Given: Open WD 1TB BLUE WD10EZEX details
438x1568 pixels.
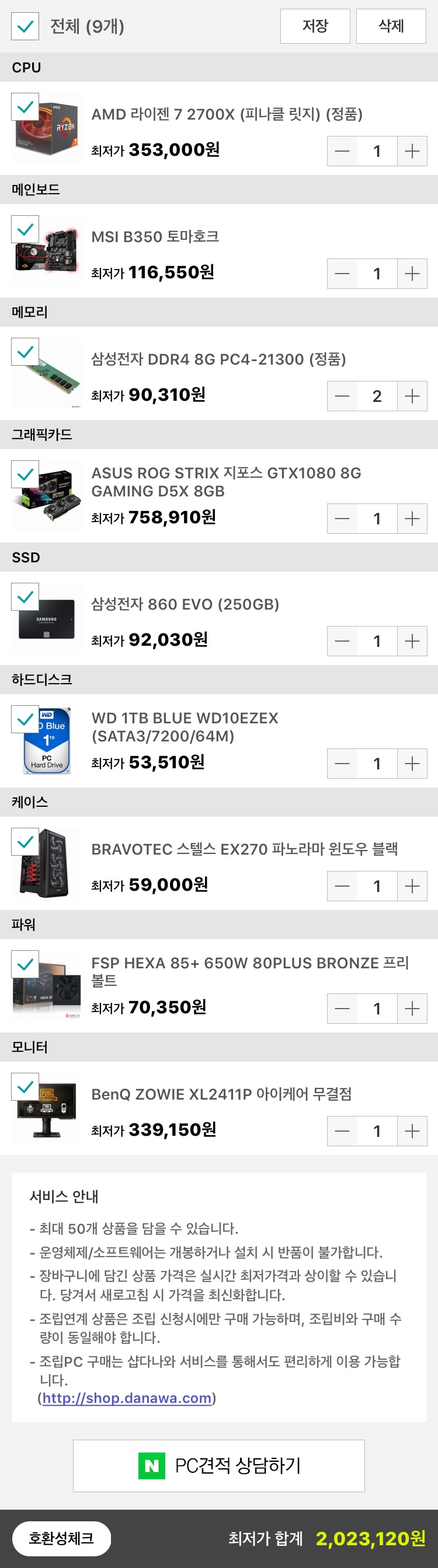Looking at the screenshot, I should coord(185,727).
